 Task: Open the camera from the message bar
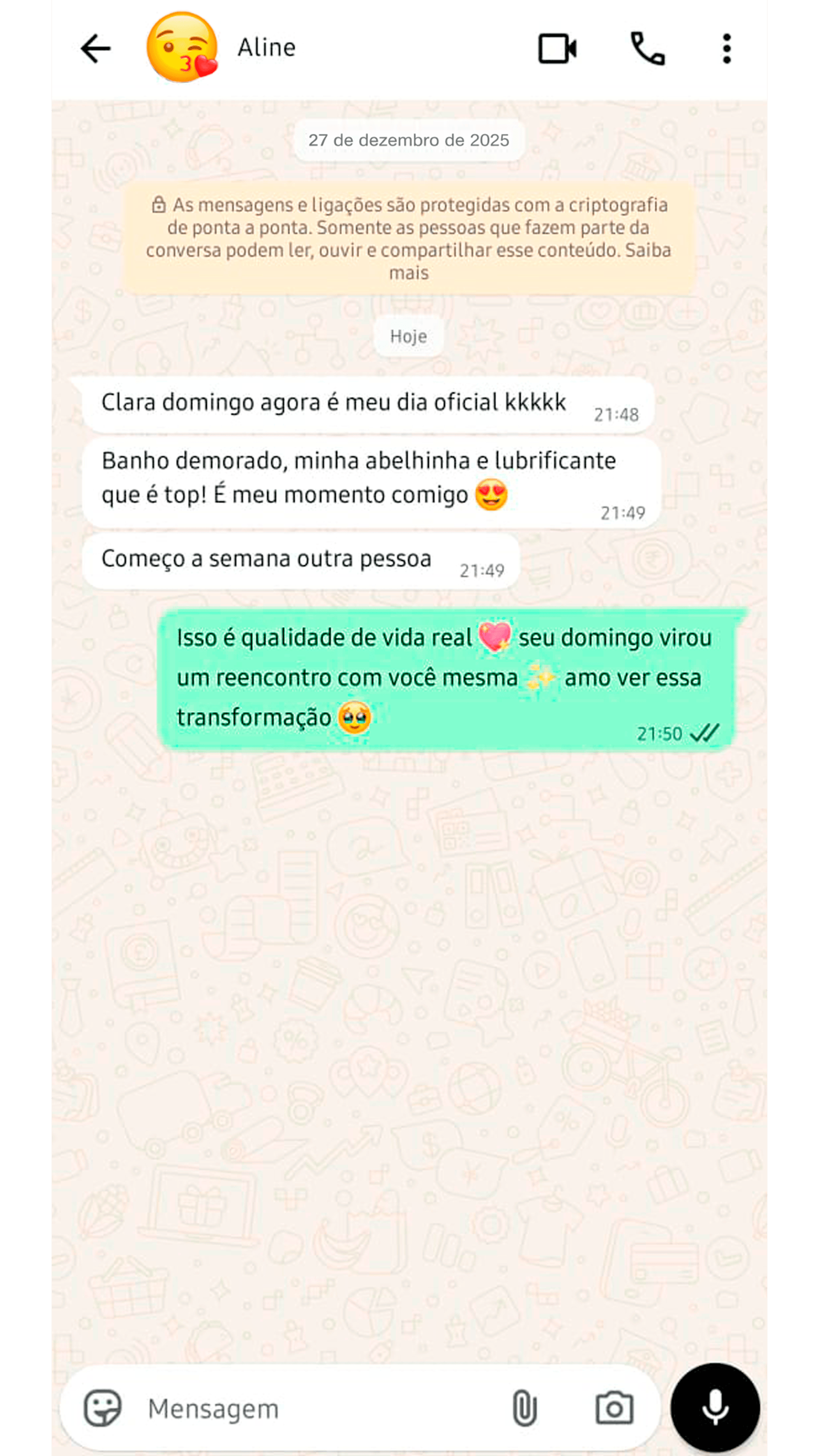tap(614, 1408)
